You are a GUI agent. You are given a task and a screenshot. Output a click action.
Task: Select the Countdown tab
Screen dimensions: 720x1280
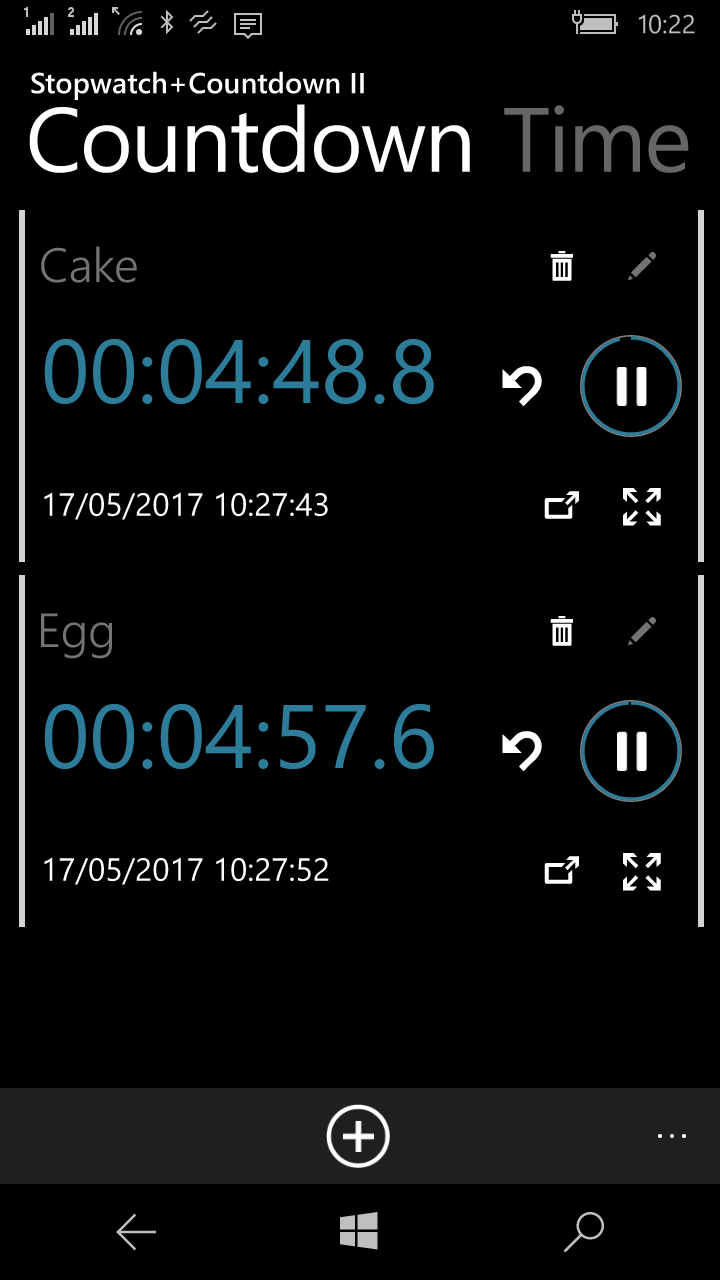pos(250,140)
